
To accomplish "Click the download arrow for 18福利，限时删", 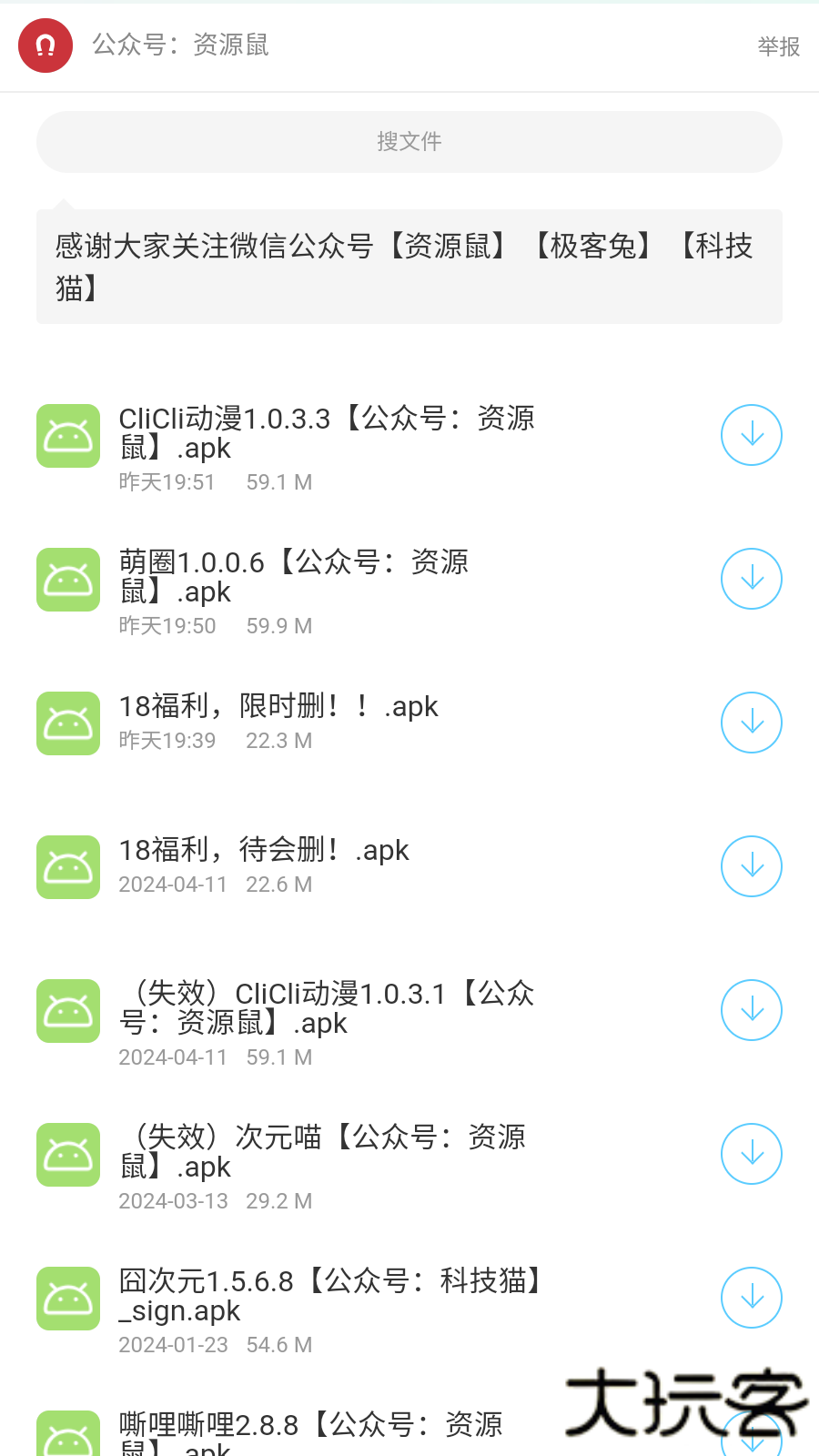I will click(x=751, y=723).
